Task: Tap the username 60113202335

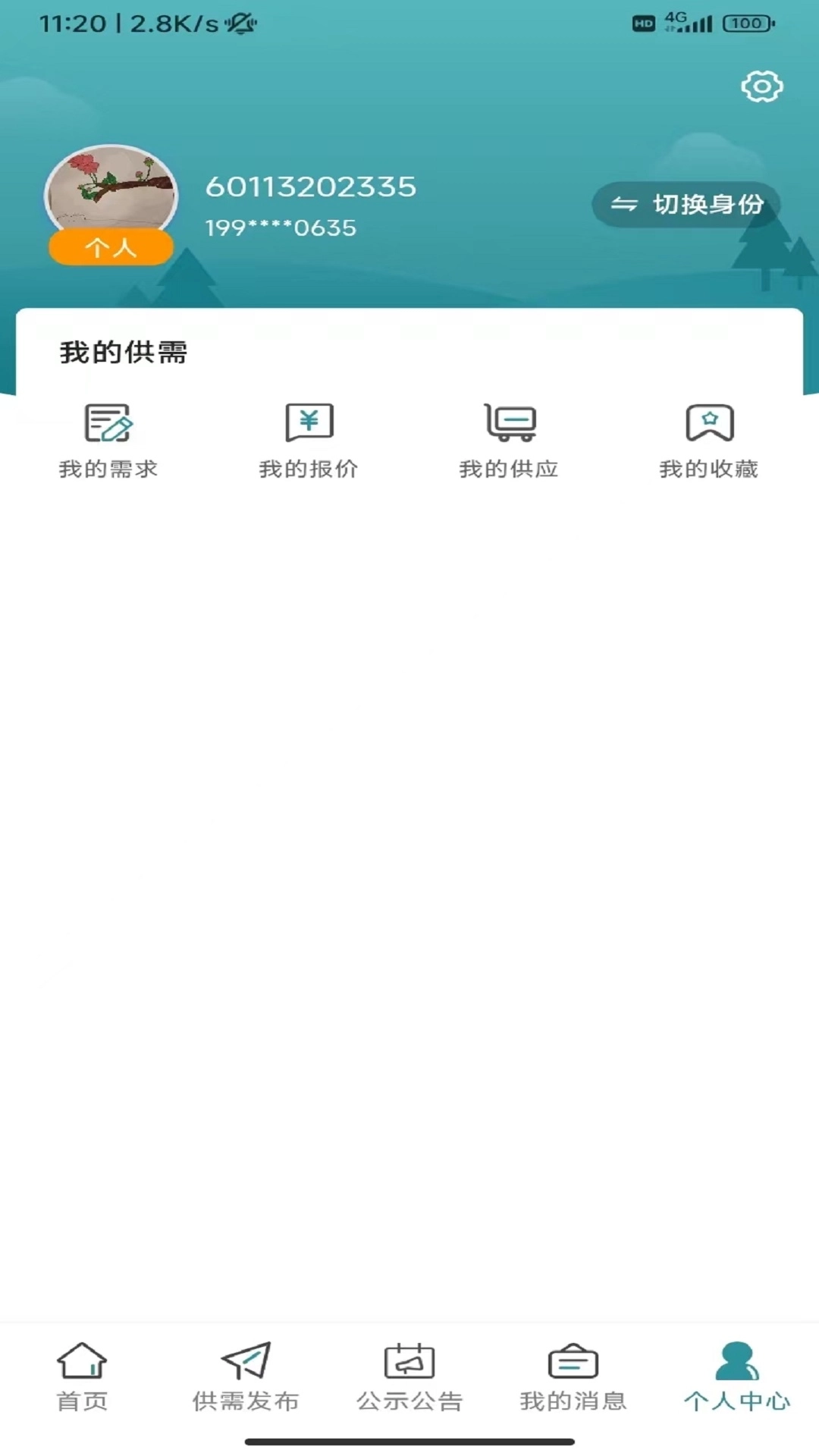Action: coord(311,188)
